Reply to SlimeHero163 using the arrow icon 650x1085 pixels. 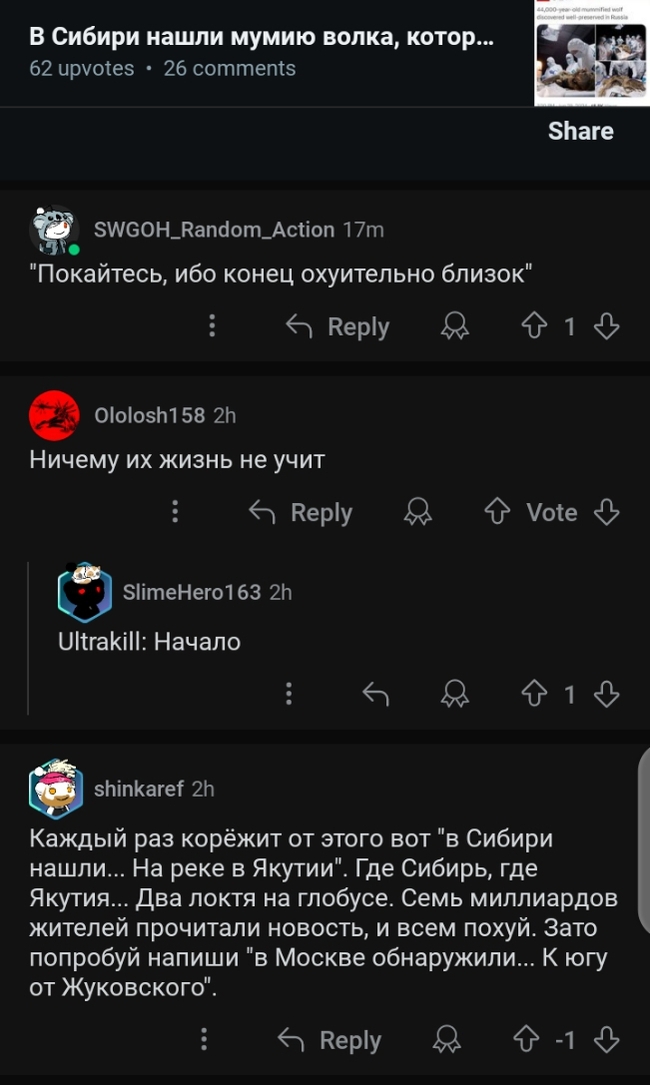point(375,694)
